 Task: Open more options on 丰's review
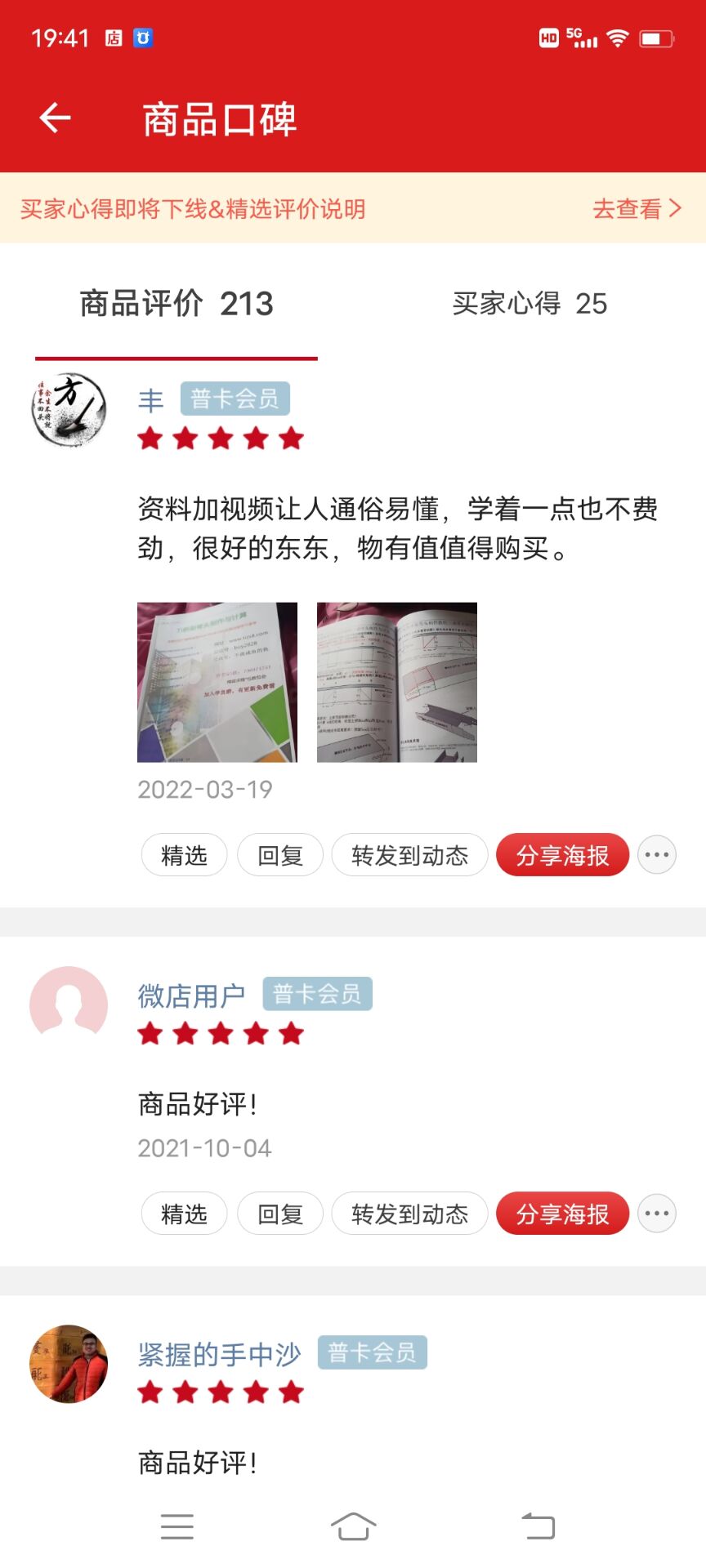pyautogui.click(x=657, y=855)
